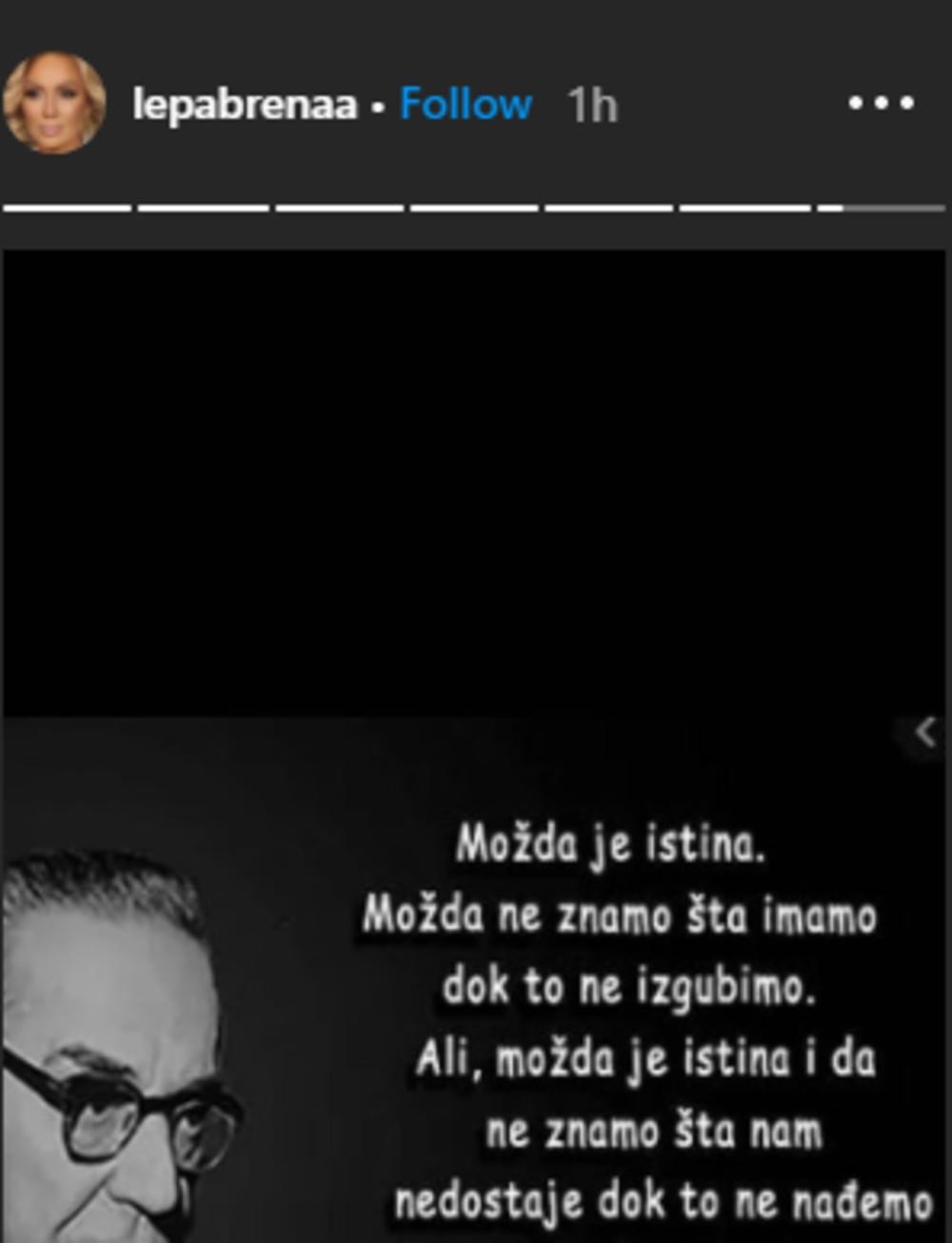Open the lepabrenaa username link

(x=244, y=105)
